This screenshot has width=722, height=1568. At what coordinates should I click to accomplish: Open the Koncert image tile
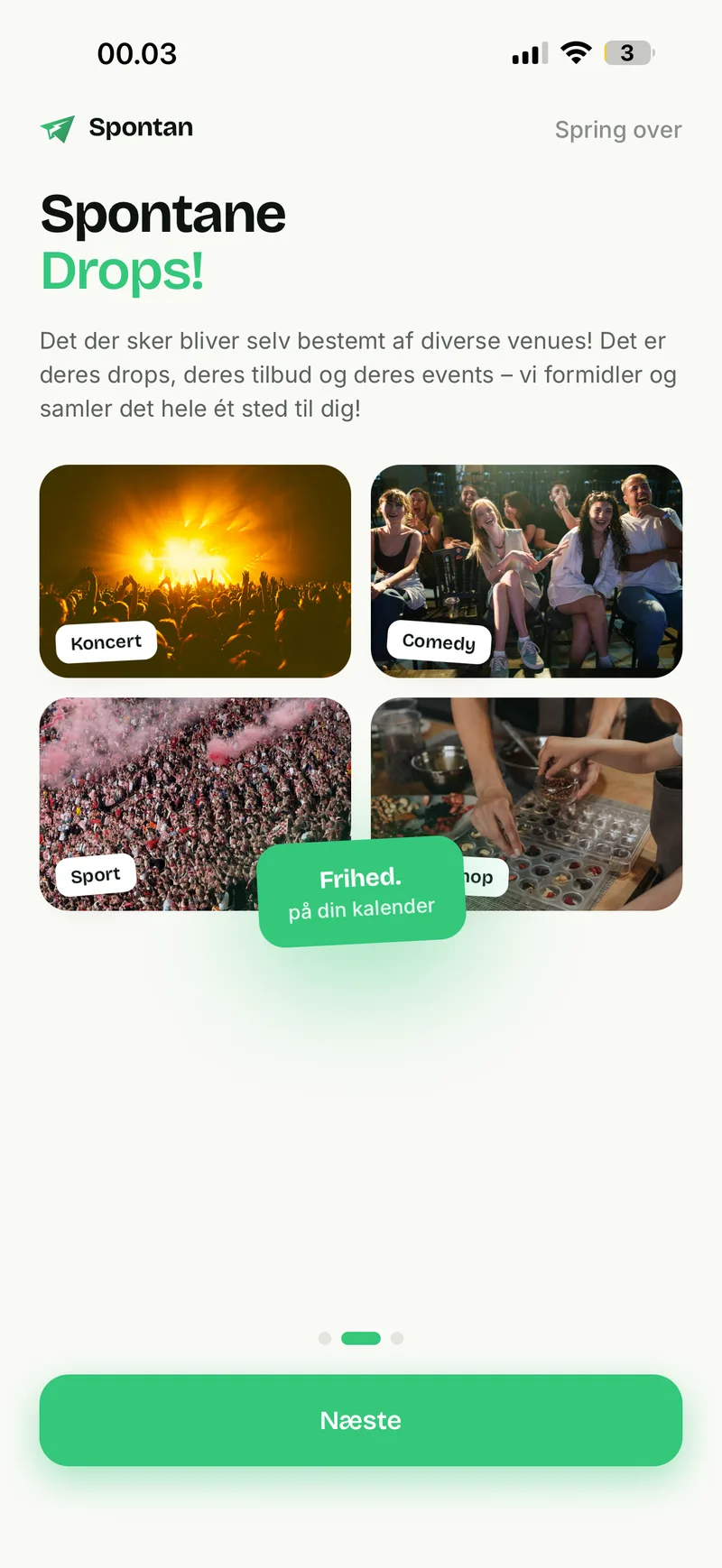pyautogui.click(x=195, y=571)
